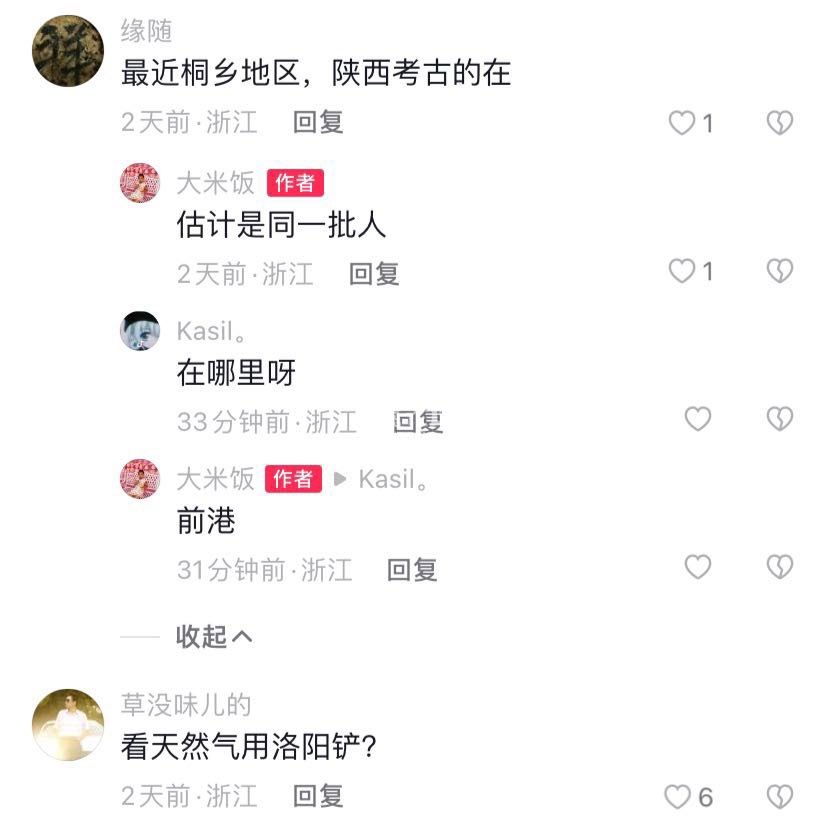Screen dimensions: 828x826
Task: Open 草没味儿的's profile avatar
Action: [x=67, y=723]
